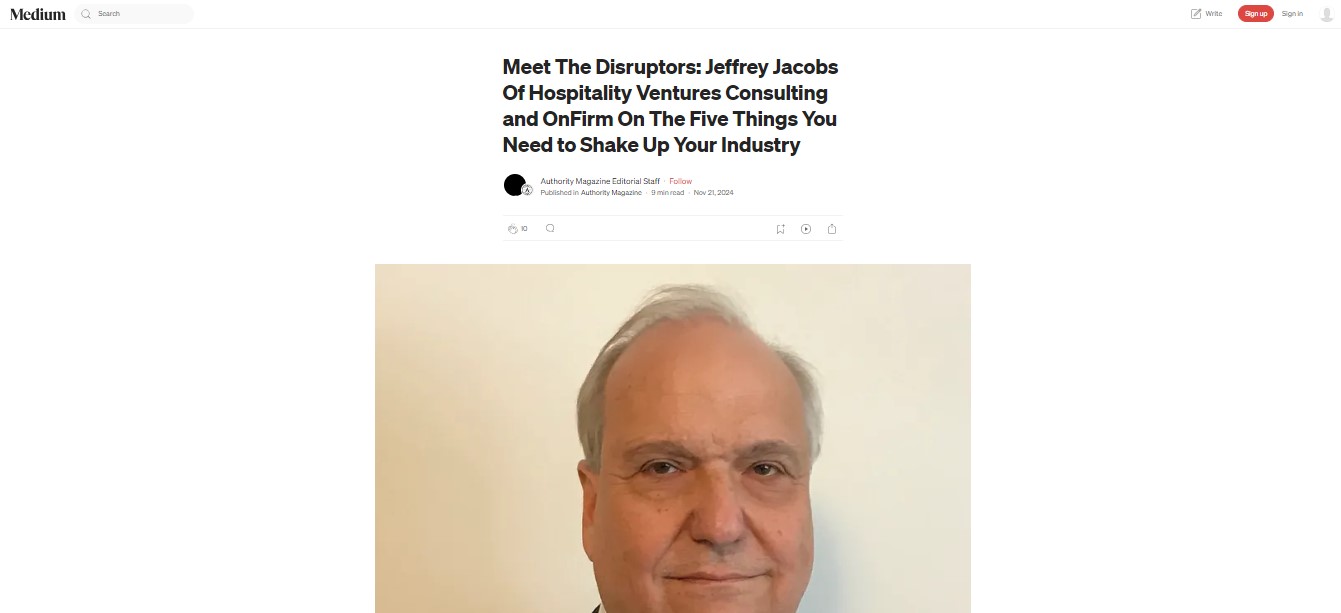
Task: Clap for this article
Action: (513, 229)
